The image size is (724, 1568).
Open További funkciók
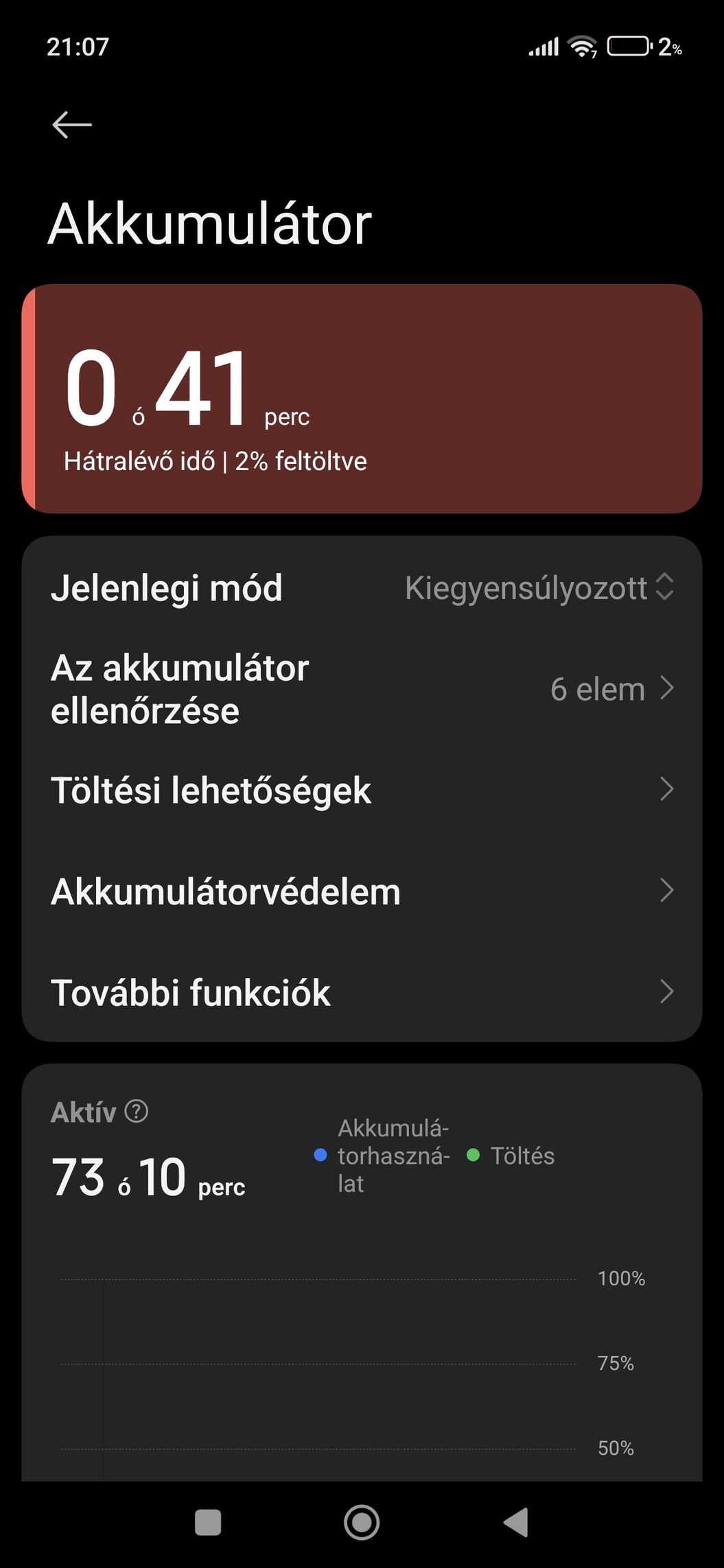point(362,992)
